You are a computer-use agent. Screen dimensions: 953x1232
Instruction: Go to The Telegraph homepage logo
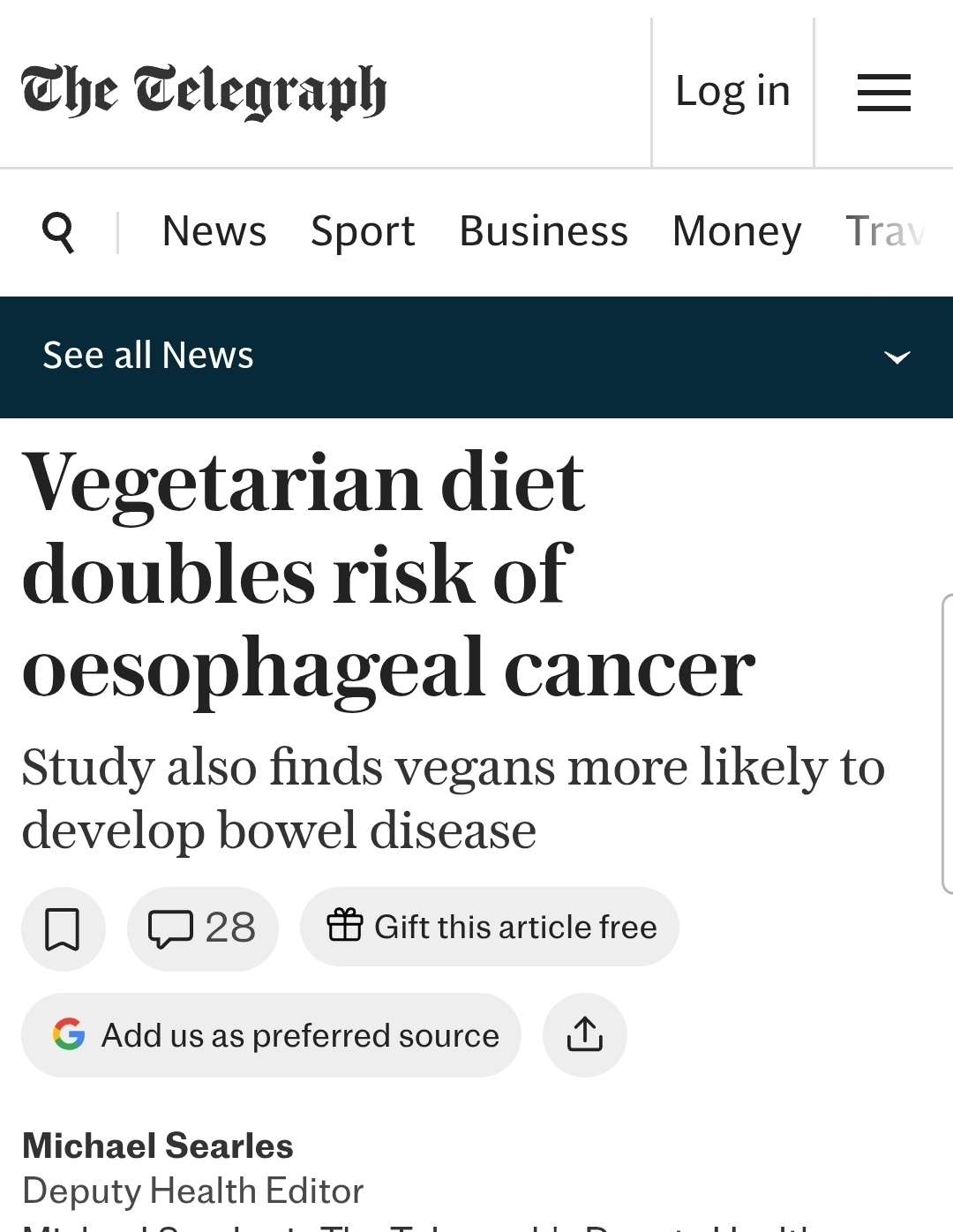204,92
